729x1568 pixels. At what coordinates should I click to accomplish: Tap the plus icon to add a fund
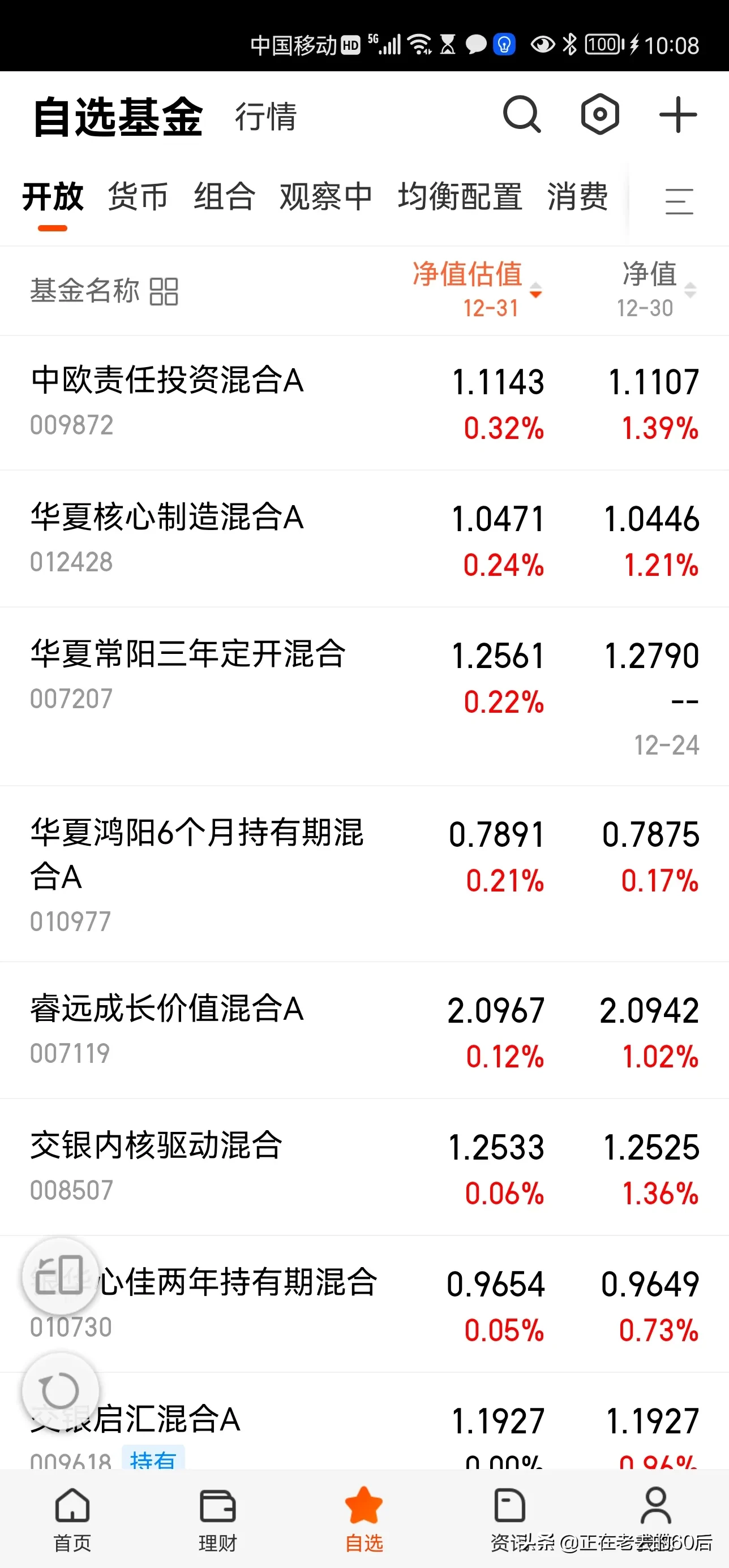678,115
